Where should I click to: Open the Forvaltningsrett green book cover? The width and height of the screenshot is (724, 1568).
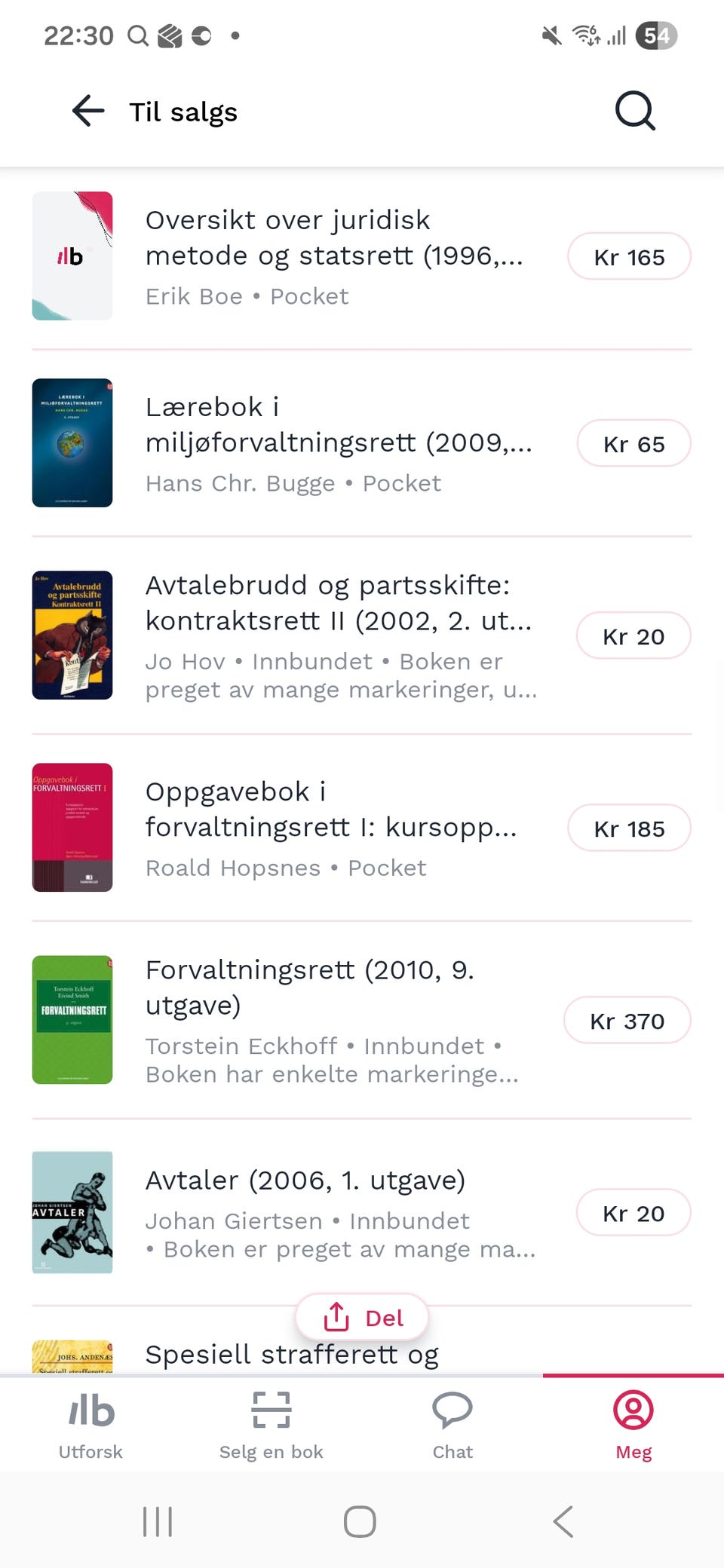tap(72, 1019)
